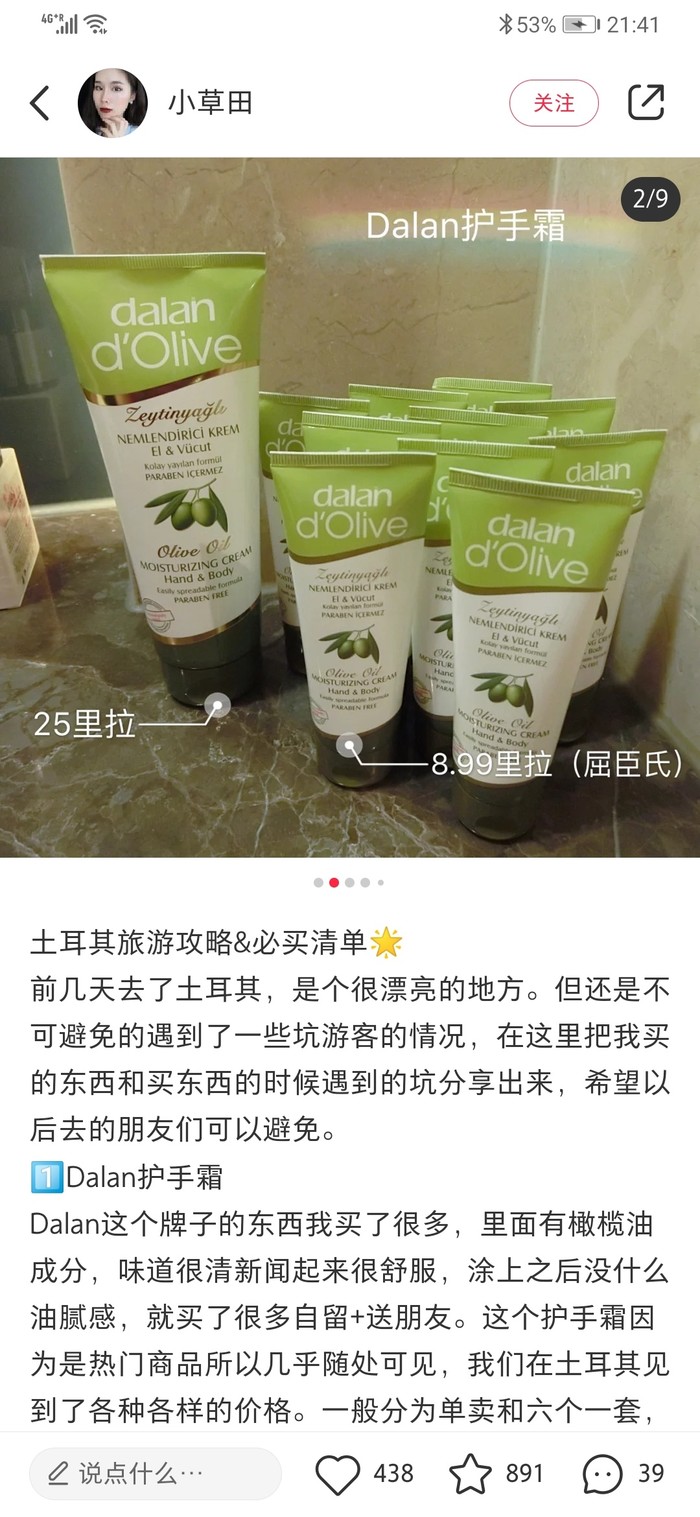Follow the author with 关注 button
700x1517 pixels.
click(x=553, y=103)
